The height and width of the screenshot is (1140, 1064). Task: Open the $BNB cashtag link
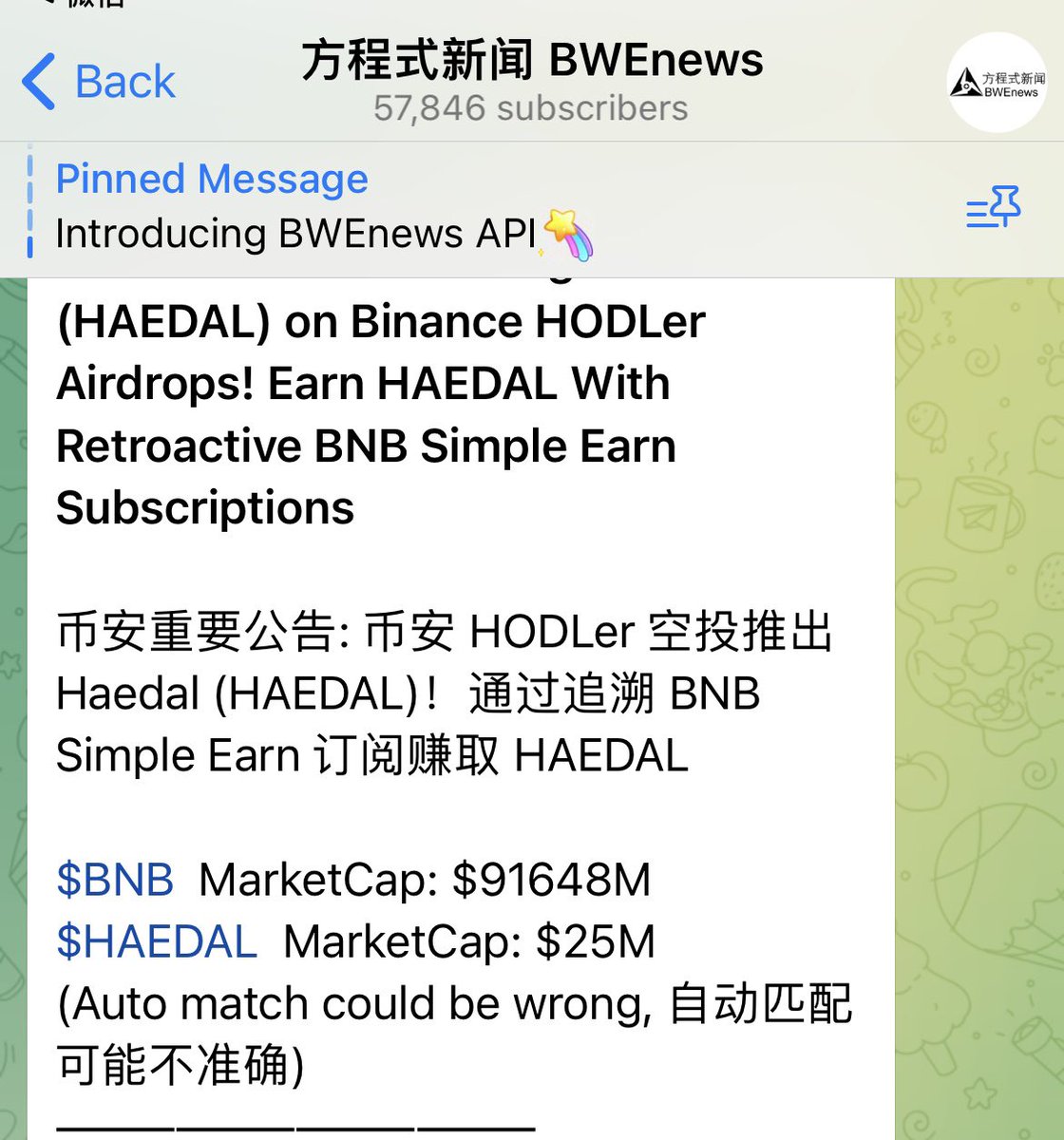point(115,879)
